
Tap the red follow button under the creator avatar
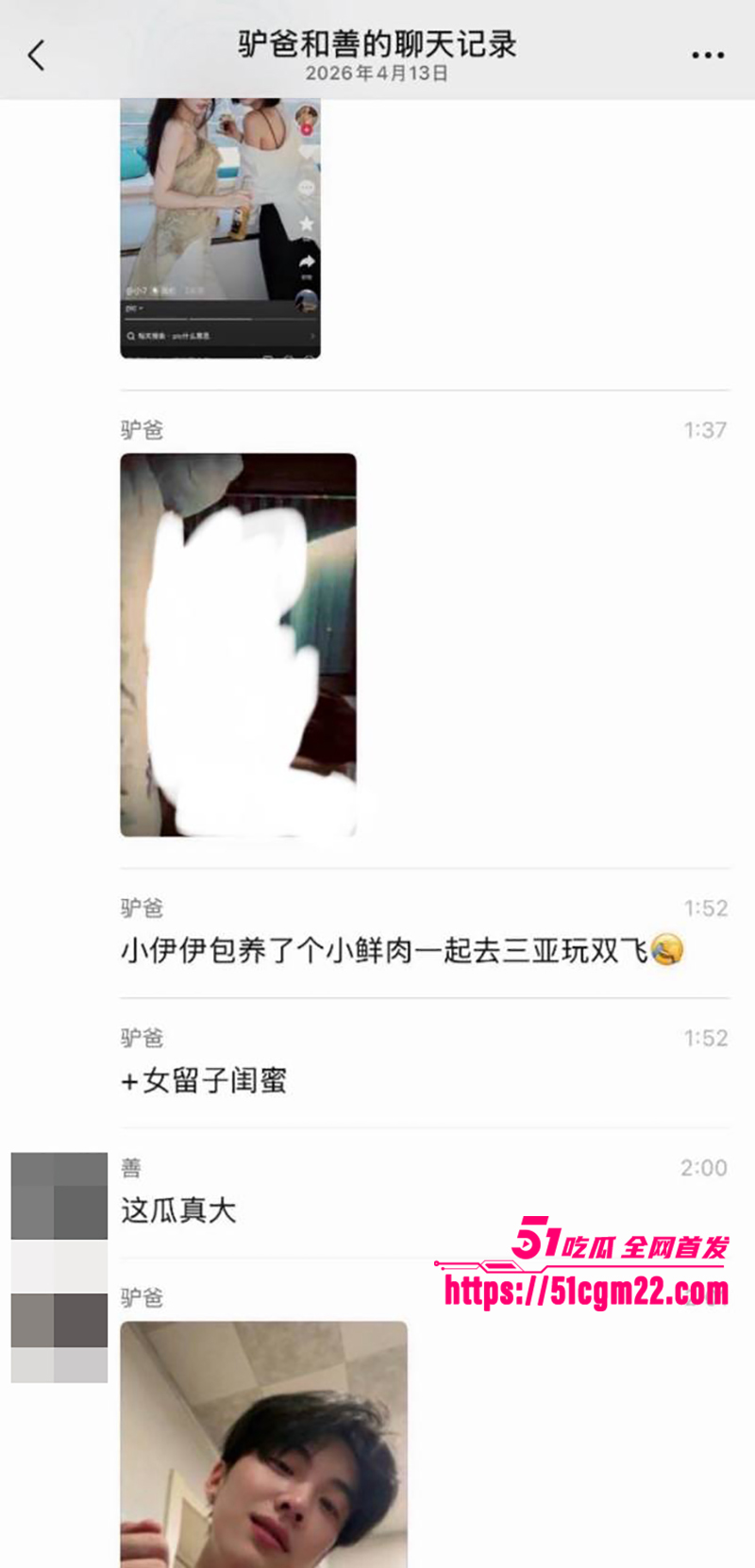click(305, 130)
